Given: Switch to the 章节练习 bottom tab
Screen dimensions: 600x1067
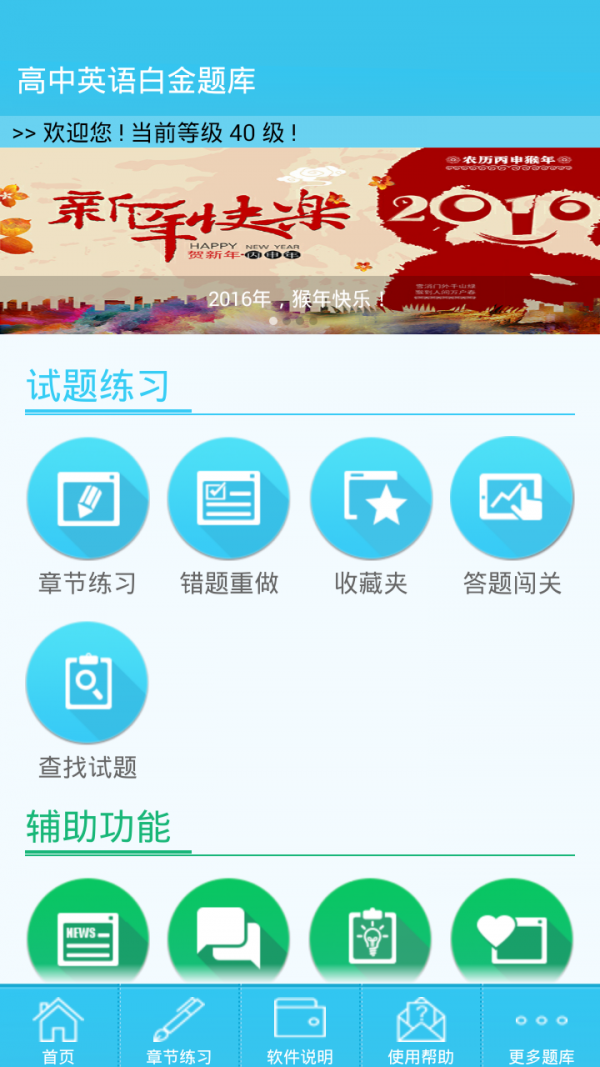Looking at the screenshot, I should (x=179, y=1028).
